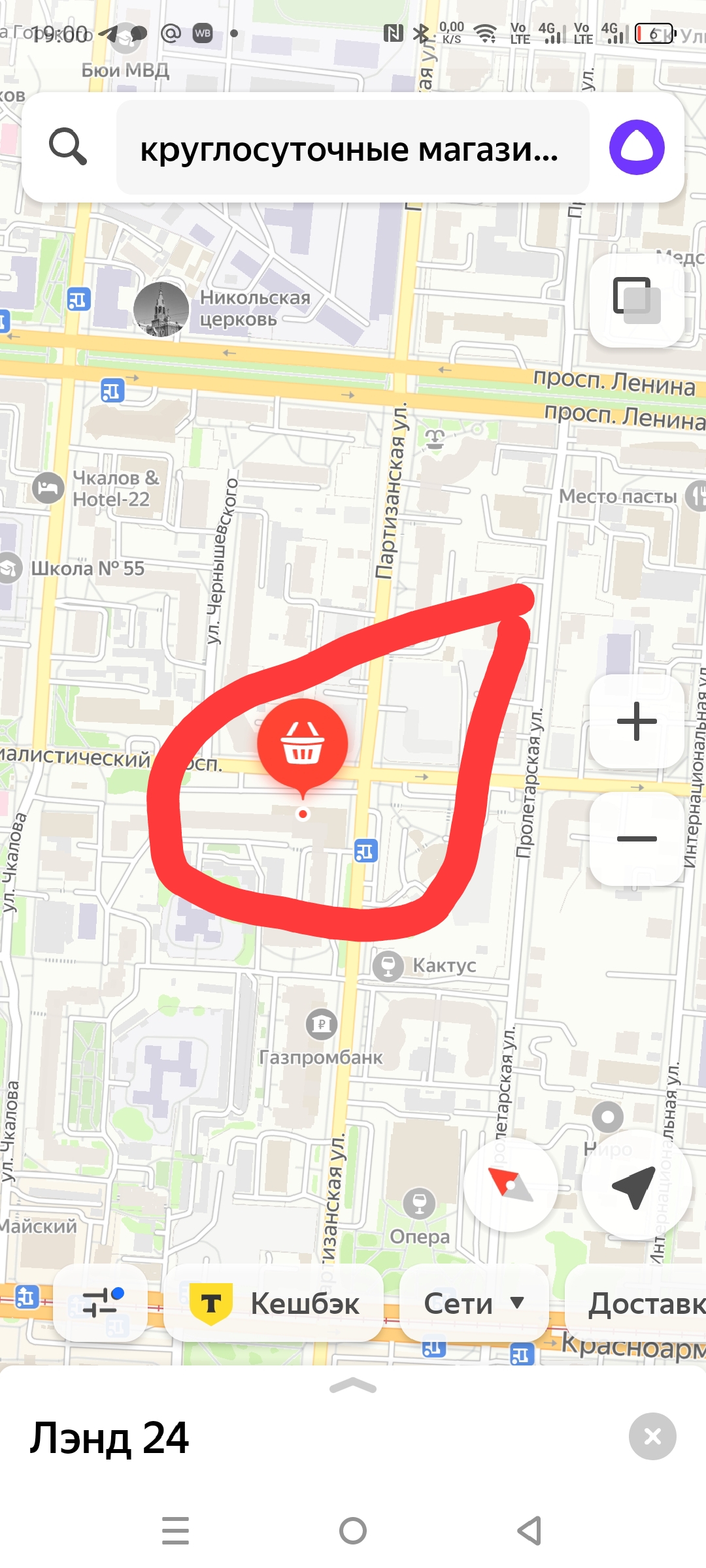
Task: Go back using system navigation
Action: [x=529, y=1530]
